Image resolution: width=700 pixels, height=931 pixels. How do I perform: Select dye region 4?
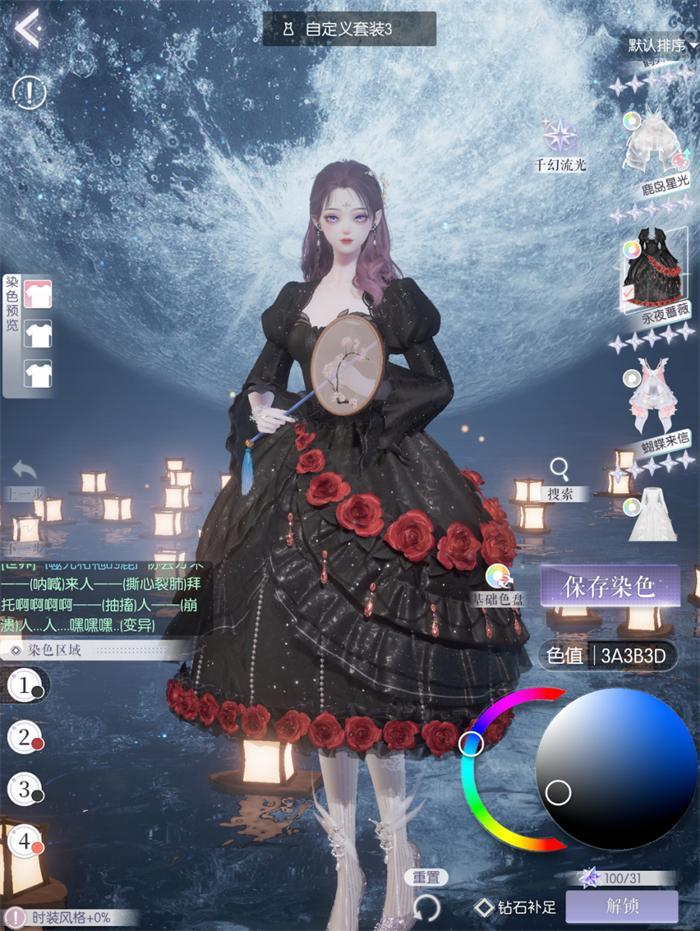click(x=26, y=841)
